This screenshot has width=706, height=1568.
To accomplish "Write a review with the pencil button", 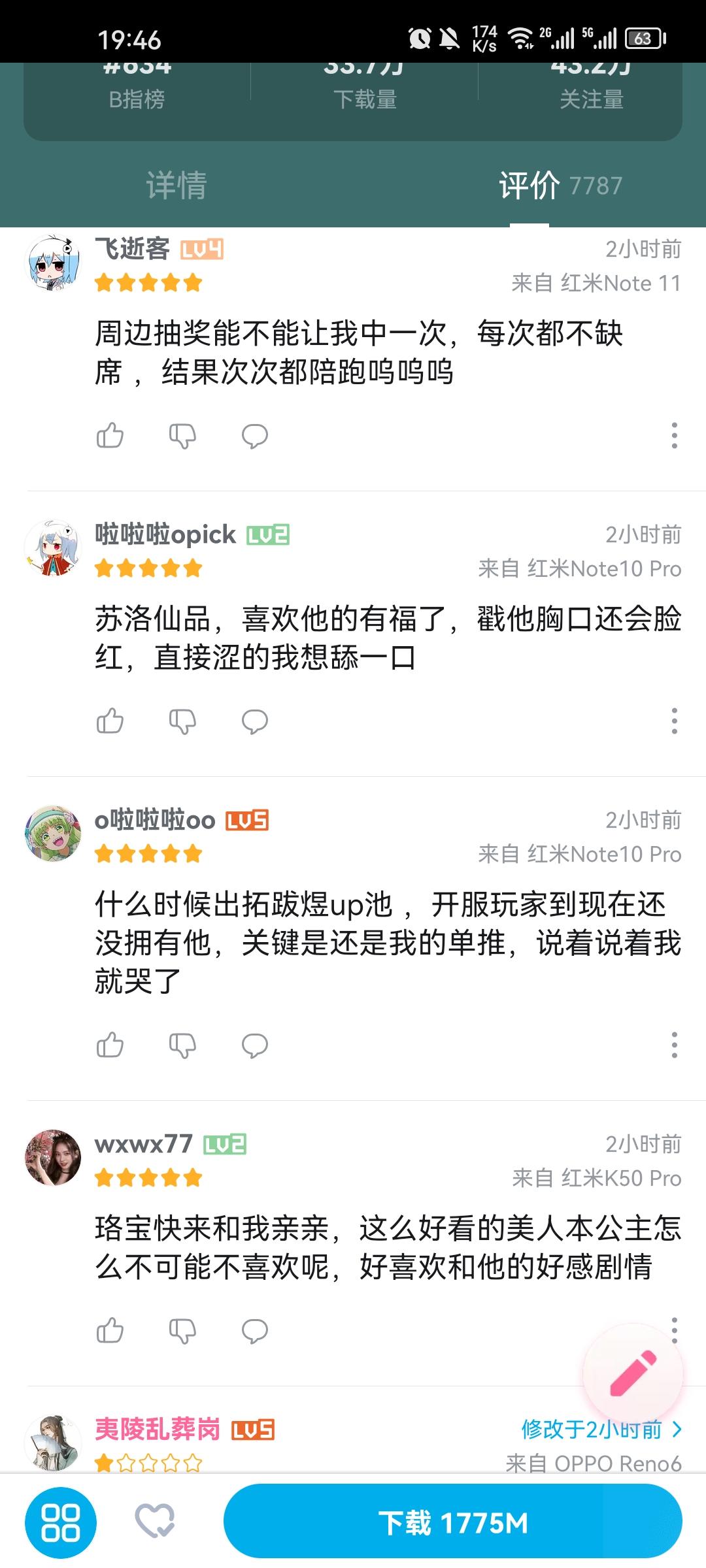I will 632,1374.
